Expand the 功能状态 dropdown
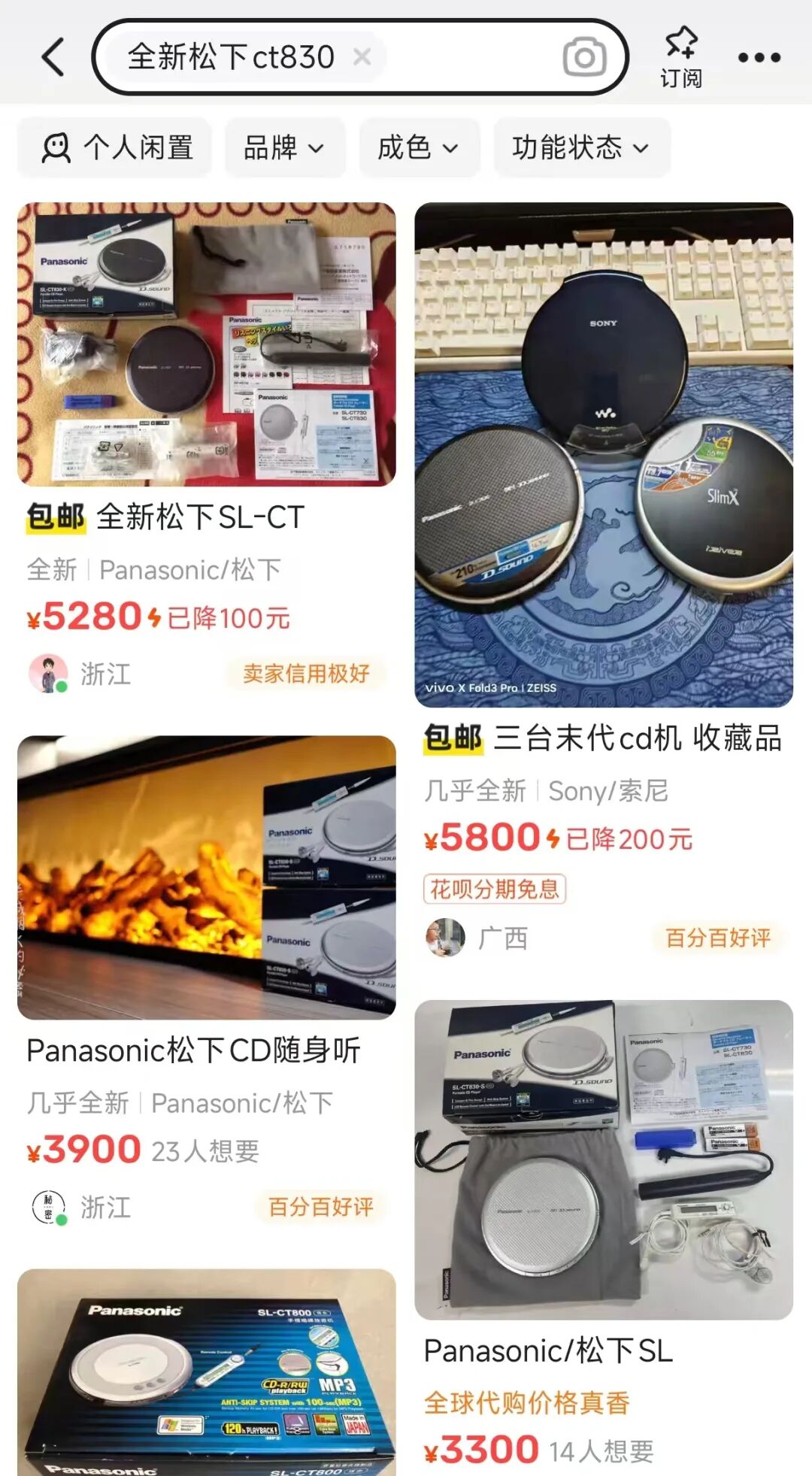 coord(580,147)
